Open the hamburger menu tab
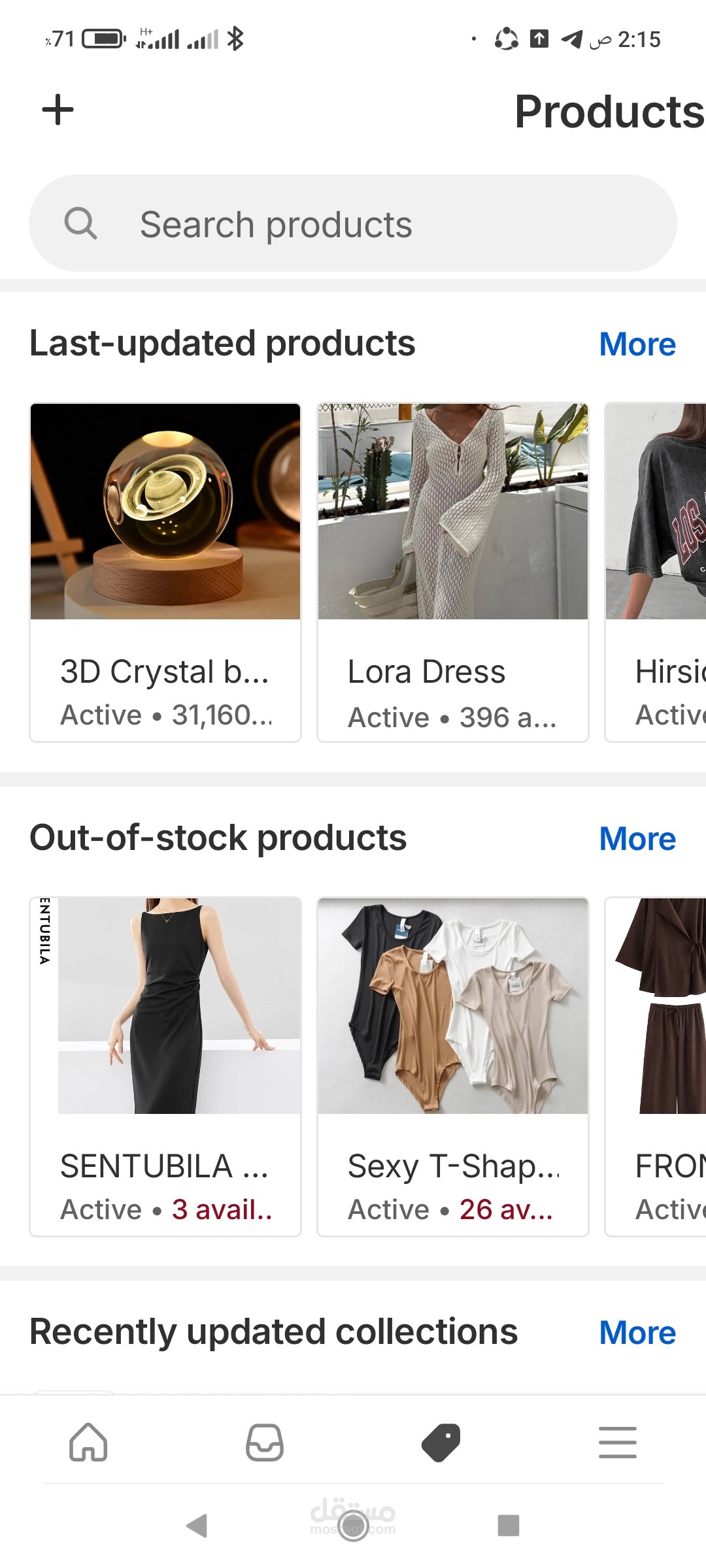This screenshot has height=1568, width=706. [x=618, y=1442]
